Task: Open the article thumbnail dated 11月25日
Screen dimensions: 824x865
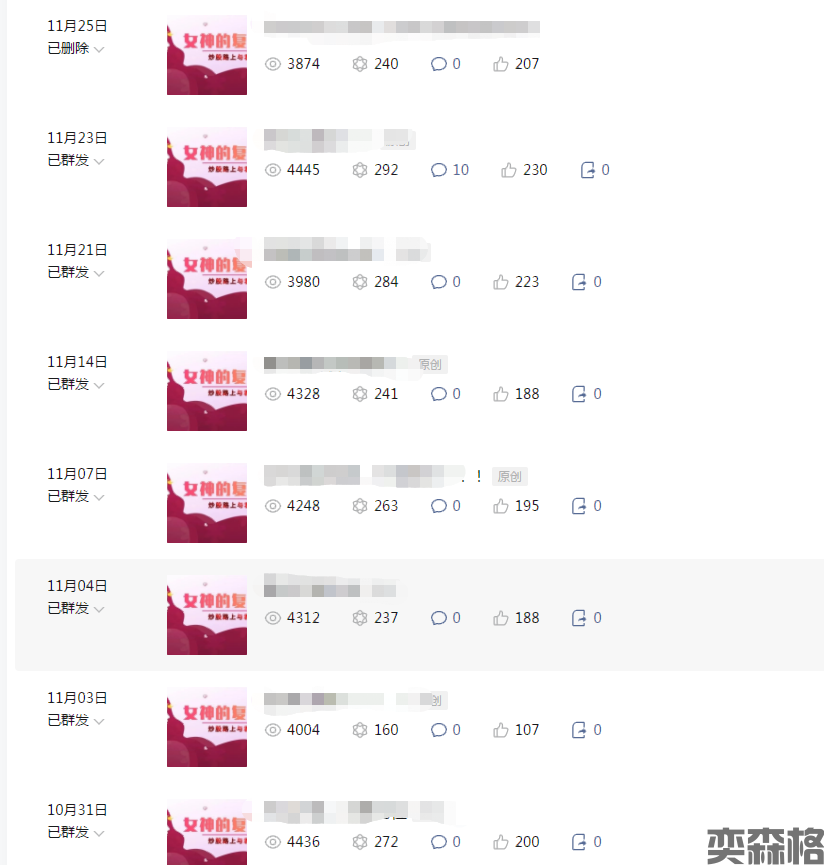Action: coord(207,55)
